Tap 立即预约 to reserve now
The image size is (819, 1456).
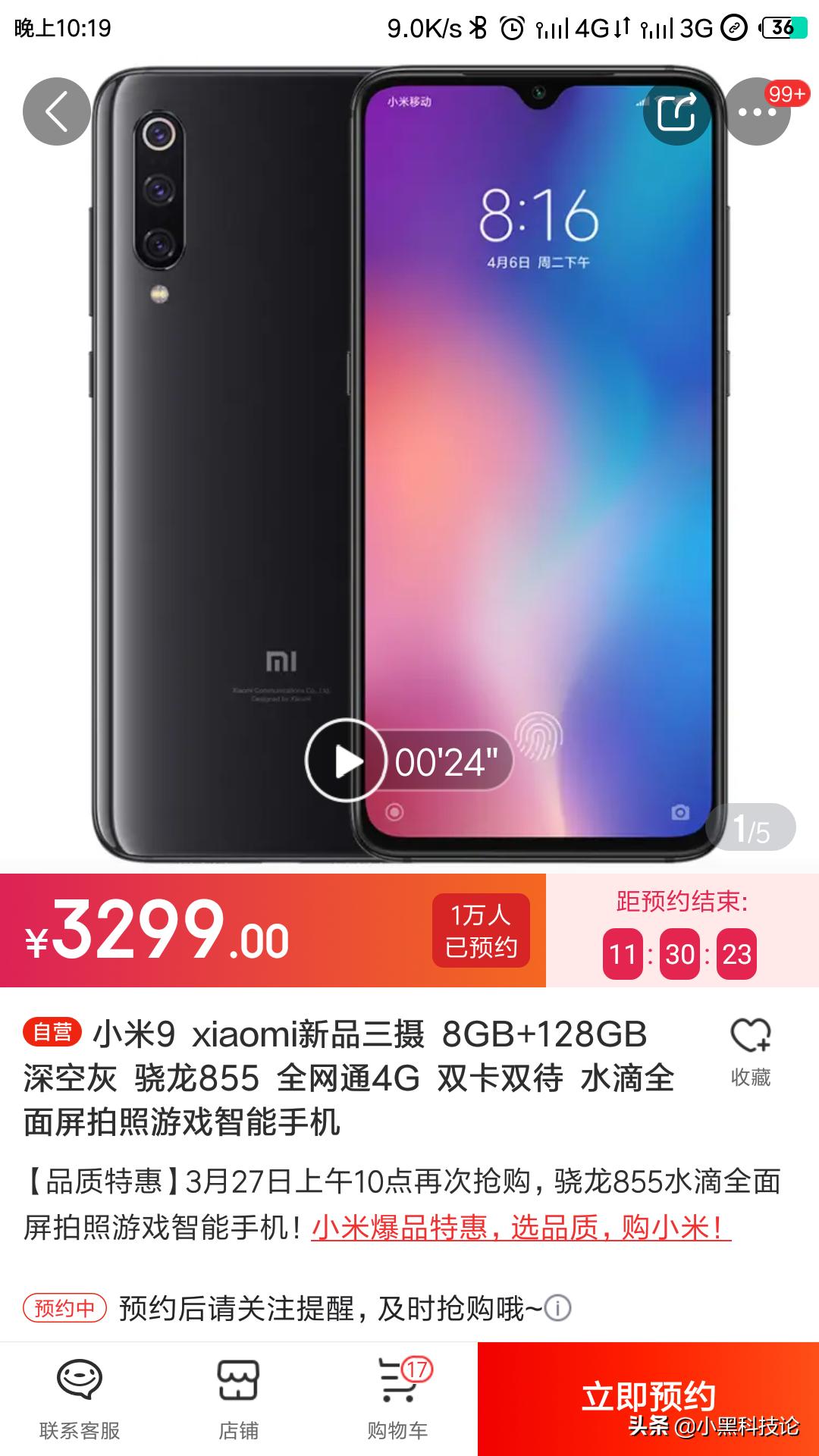(x=648, y=1397)
